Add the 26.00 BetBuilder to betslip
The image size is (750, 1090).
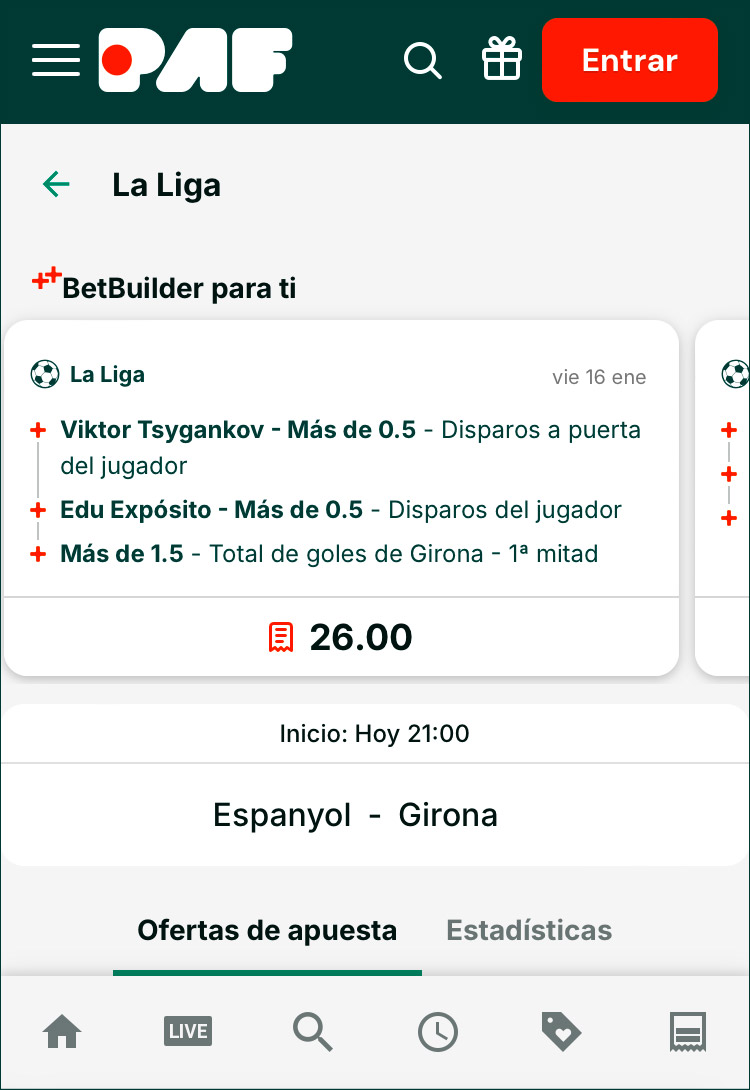point(341,637)
